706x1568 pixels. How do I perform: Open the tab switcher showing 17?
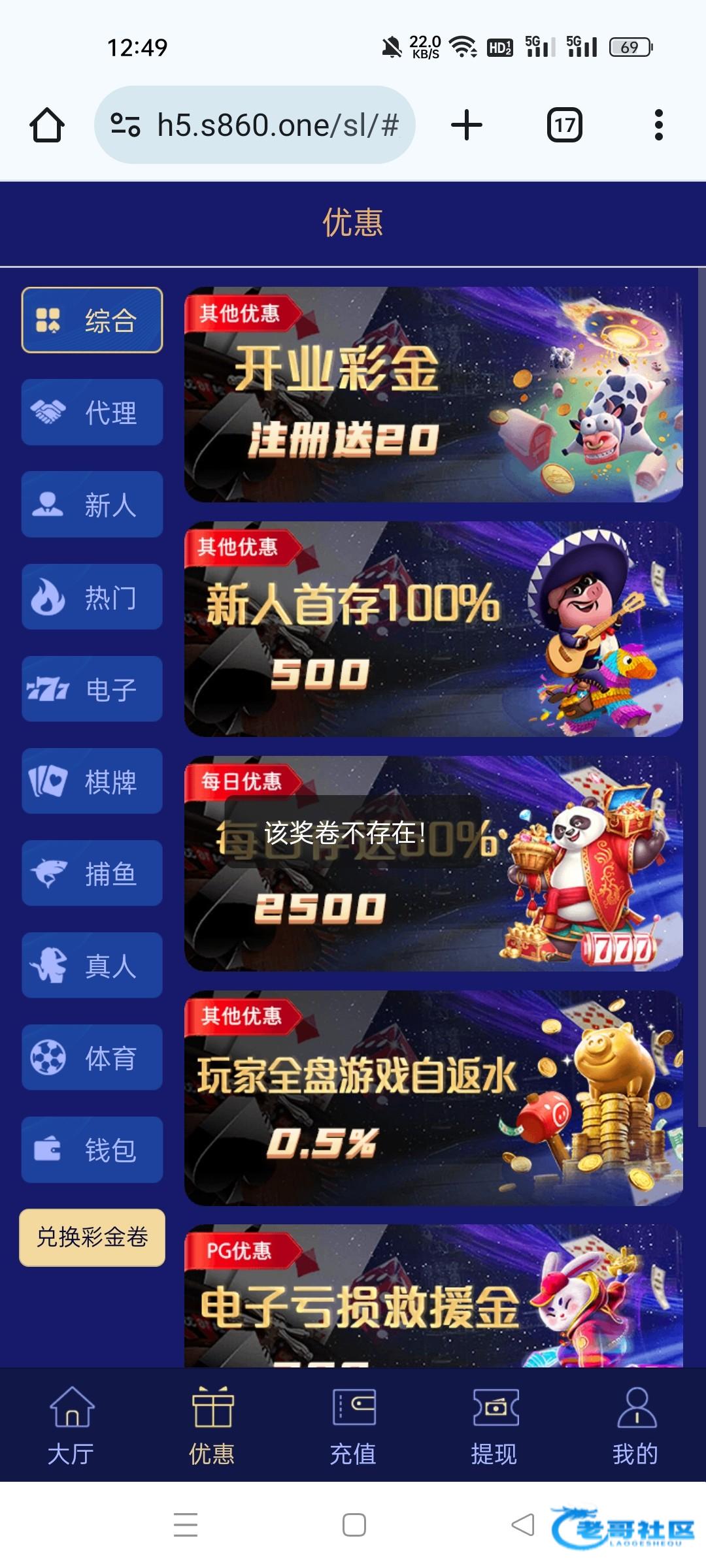tap(564, 125)
